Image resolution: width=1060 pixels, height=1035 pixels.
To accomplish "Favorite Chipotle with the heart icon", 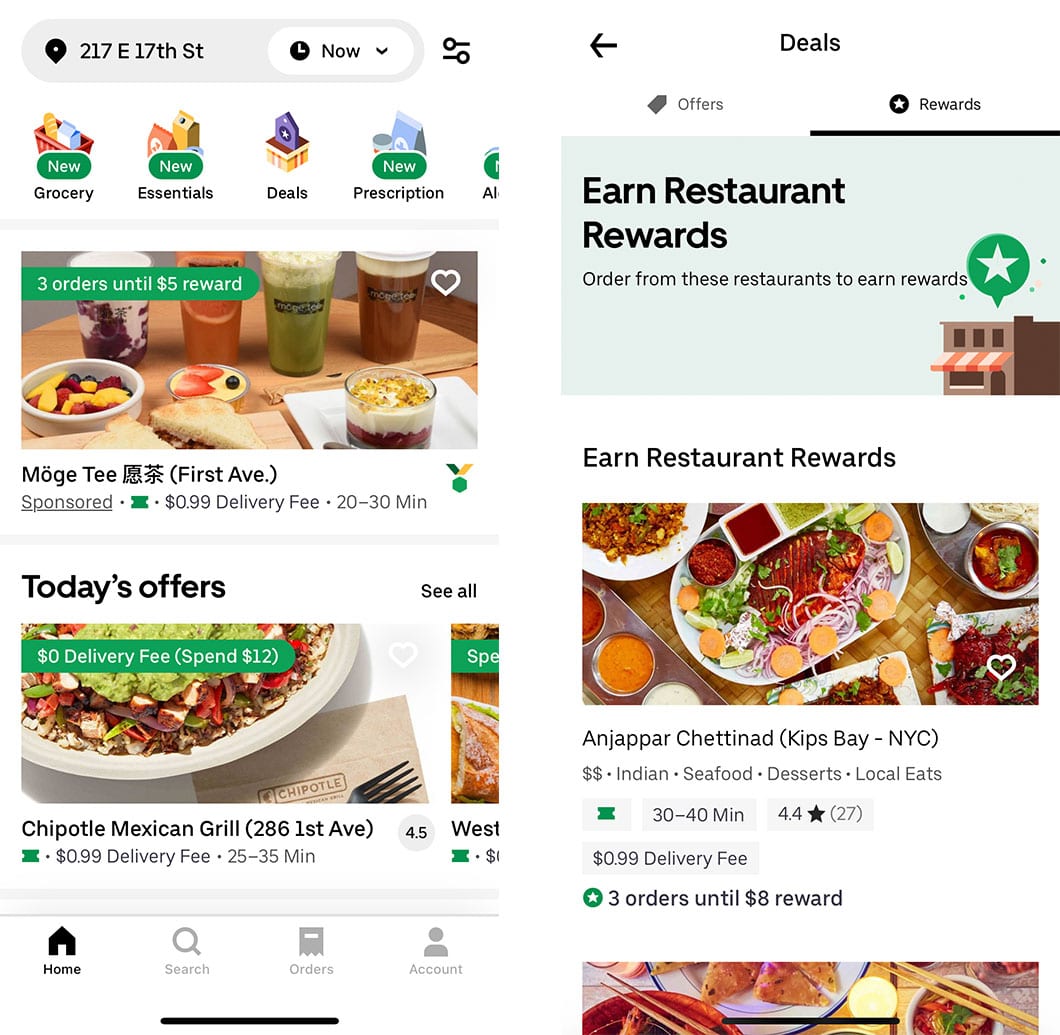I will (402, 655).
